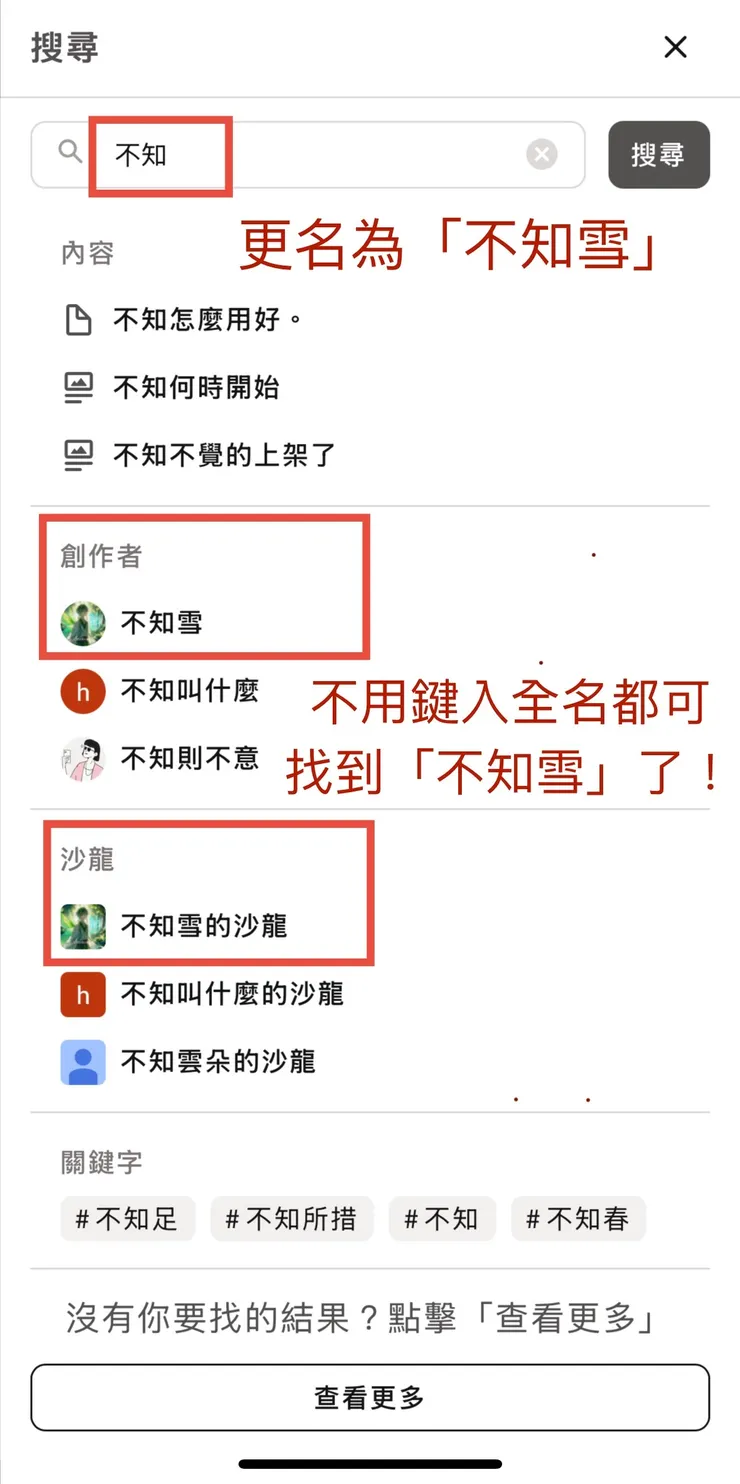Viewport: 740px width, 1484px height.
Task: Click inside the search input field
Action: 300,153
